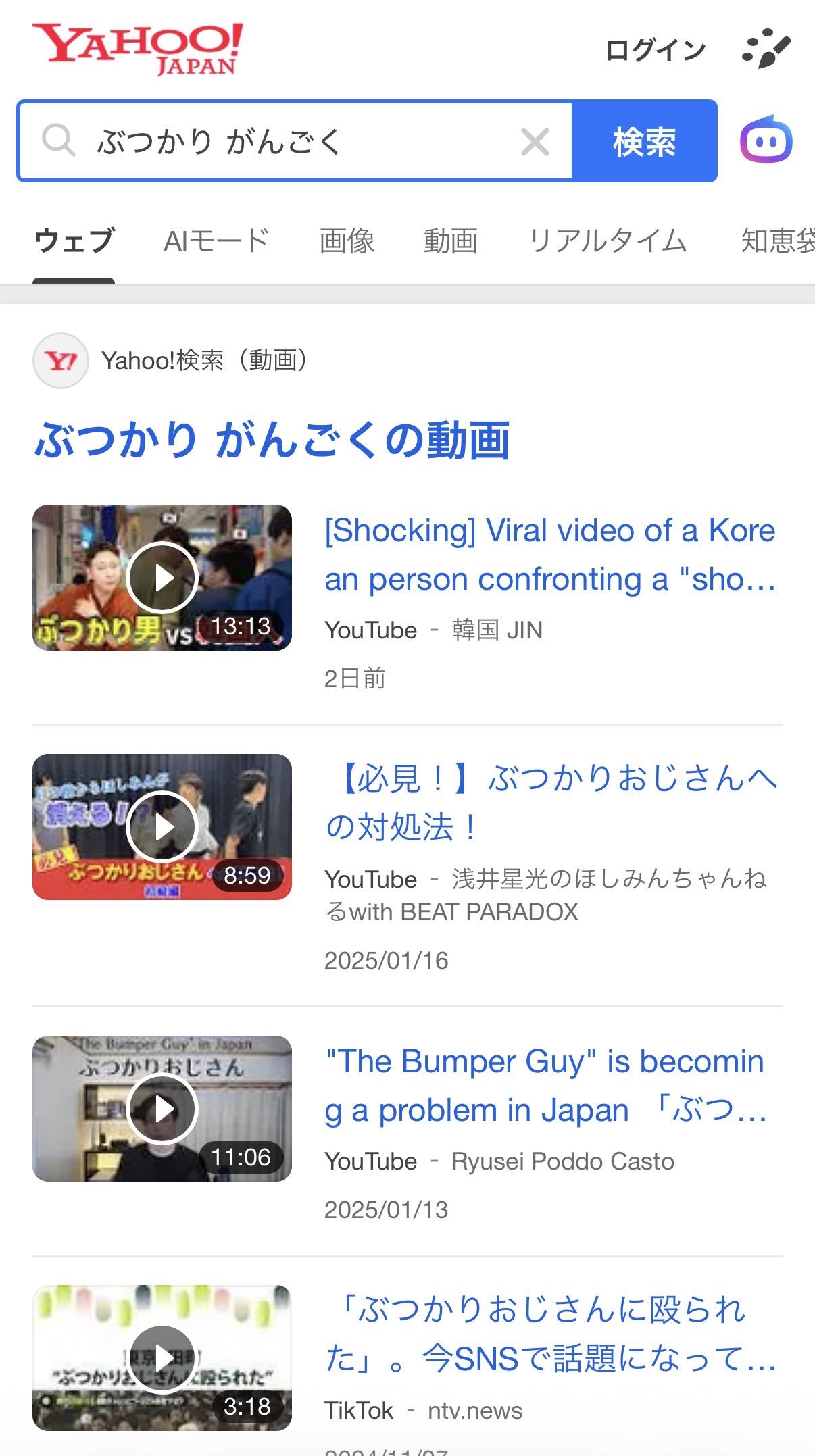
Task: Hit the blue 検索 search button
Action: (x=644, y=141)
